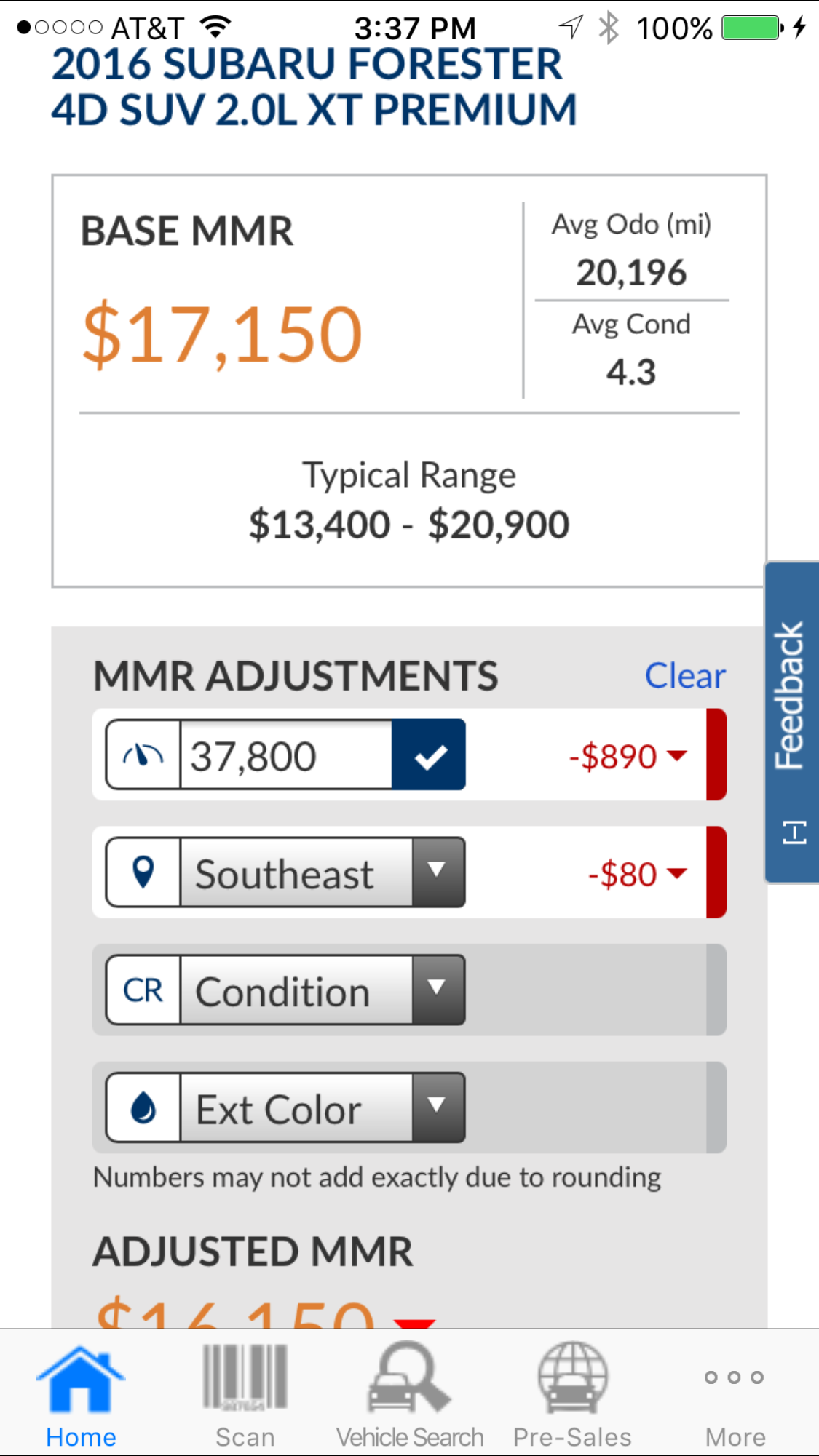Screen dimensions: 819x1456
Task: Go to the Home tab
Action: coord(81,1396)
